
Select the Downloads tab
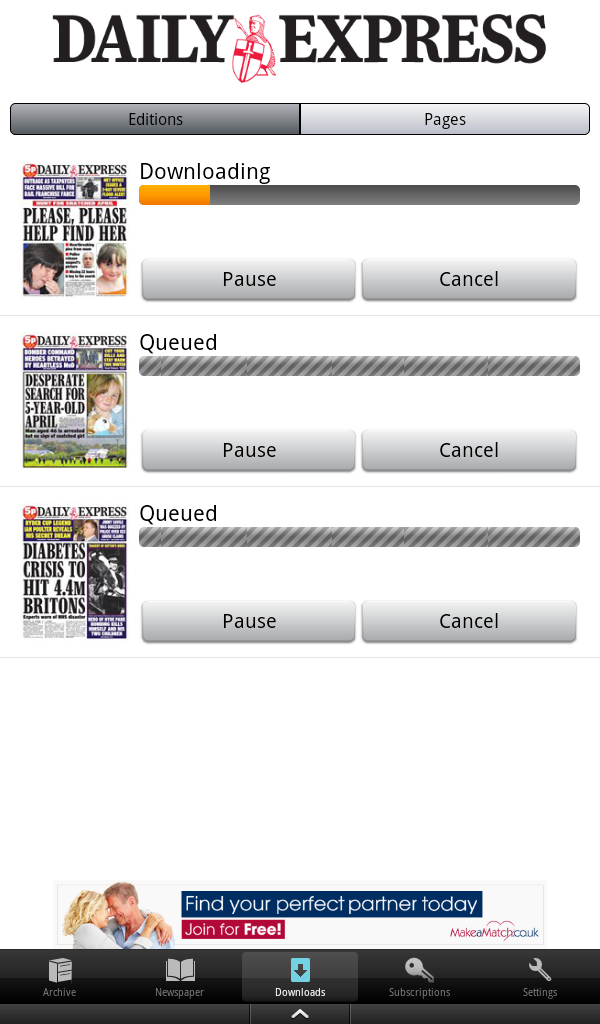300,977
